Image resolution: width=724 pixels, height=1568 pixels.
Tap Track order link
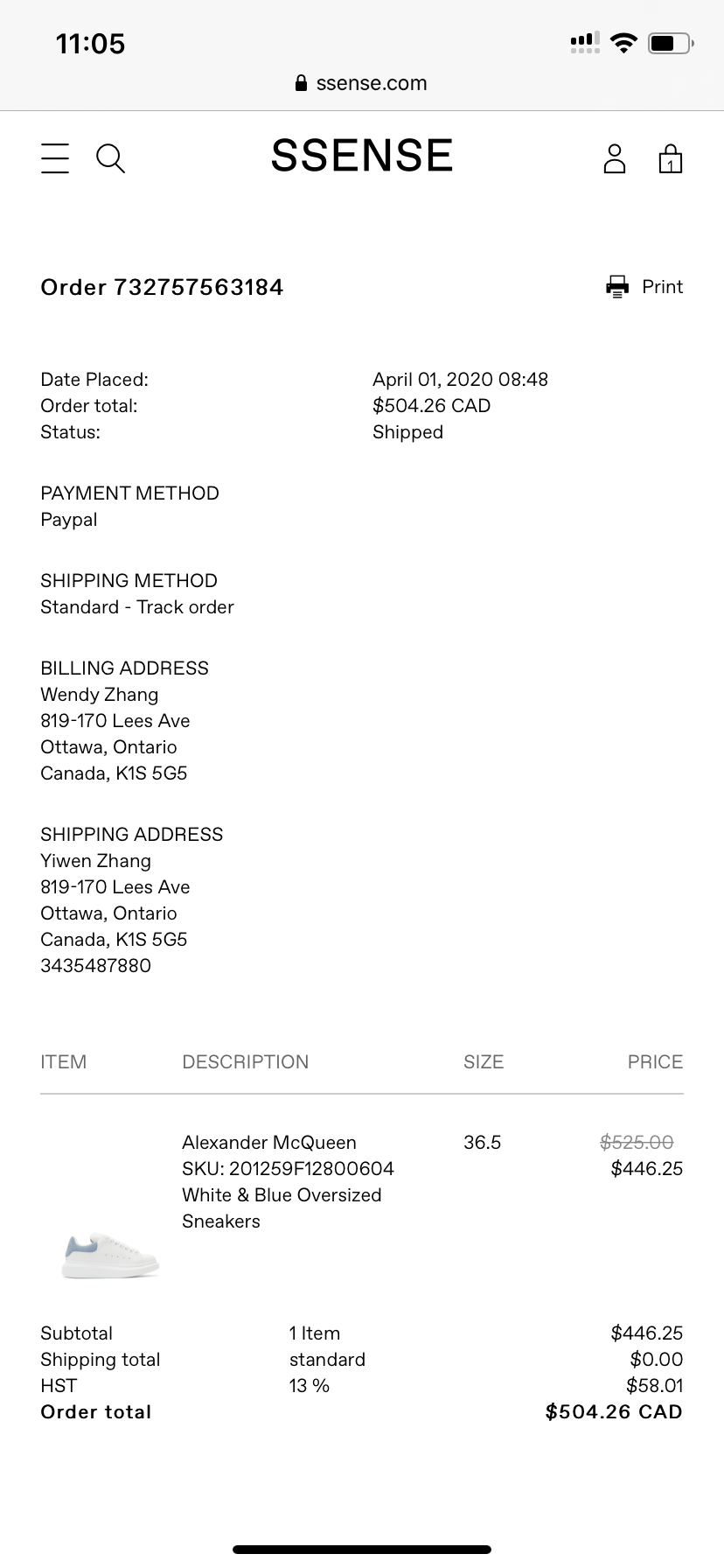[x=185, y=607]
